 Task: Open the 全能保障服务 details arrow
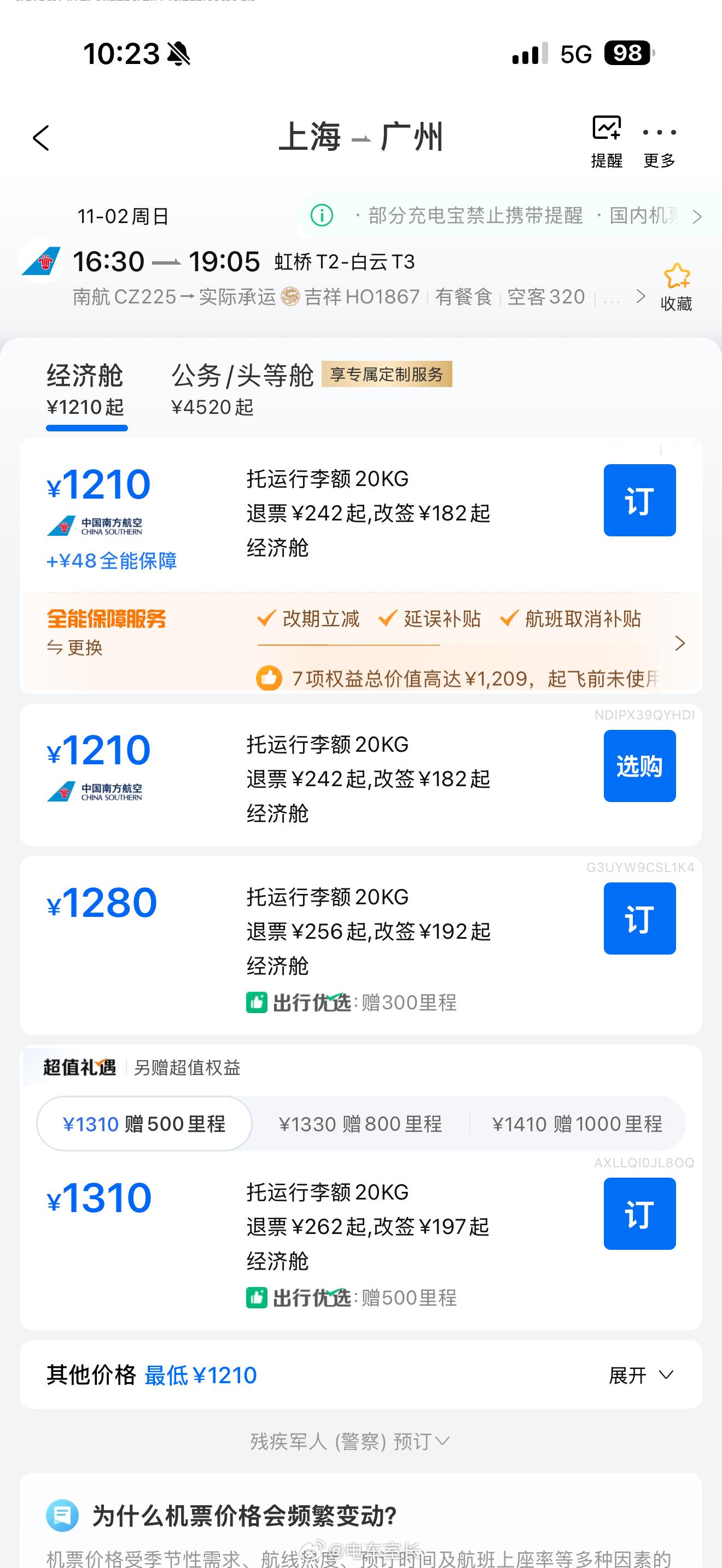tap(680, 643)
